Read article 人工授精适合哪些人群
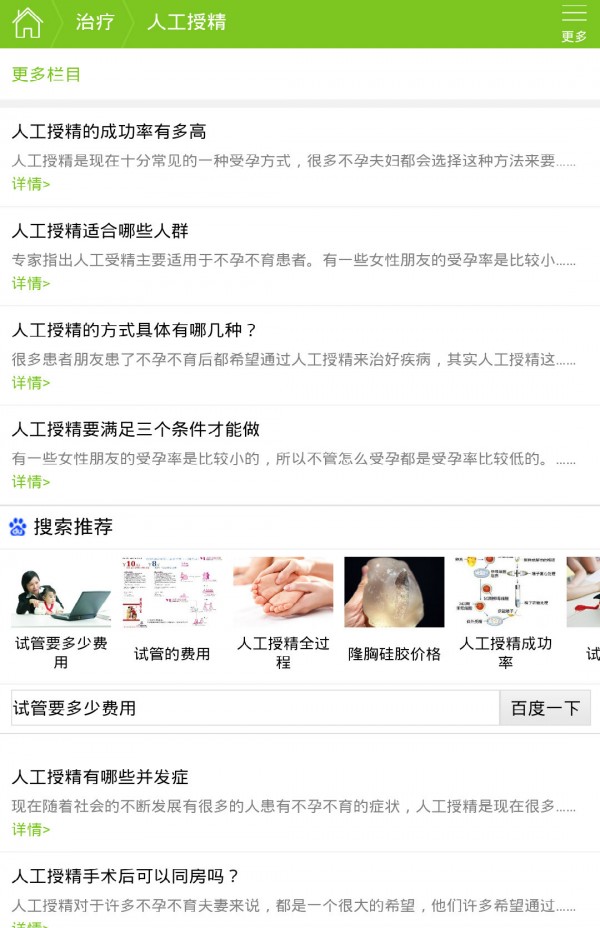The height and width of the screenshot is (928, 600). tap(100, 231)
